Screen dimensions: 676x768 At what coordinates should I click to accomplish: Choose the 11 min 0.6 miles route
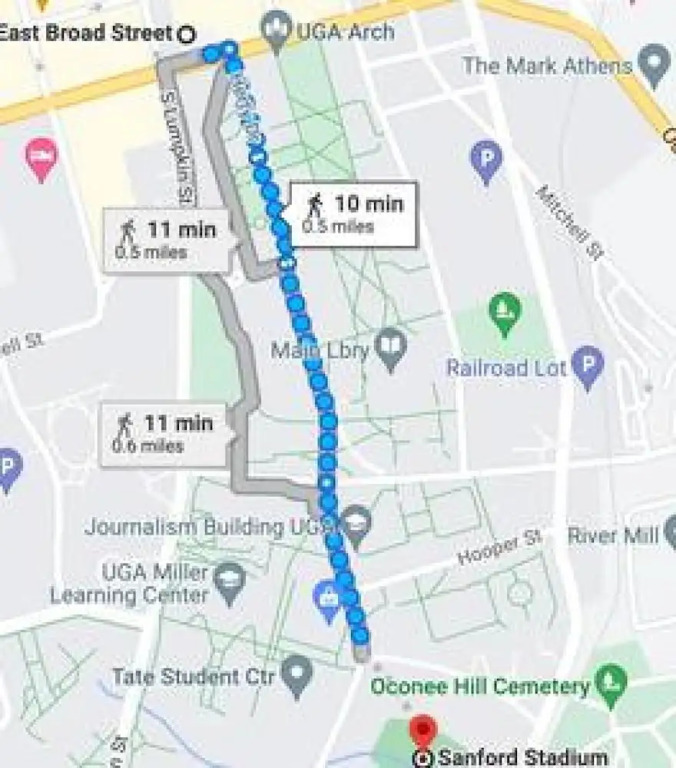(164, 433)
